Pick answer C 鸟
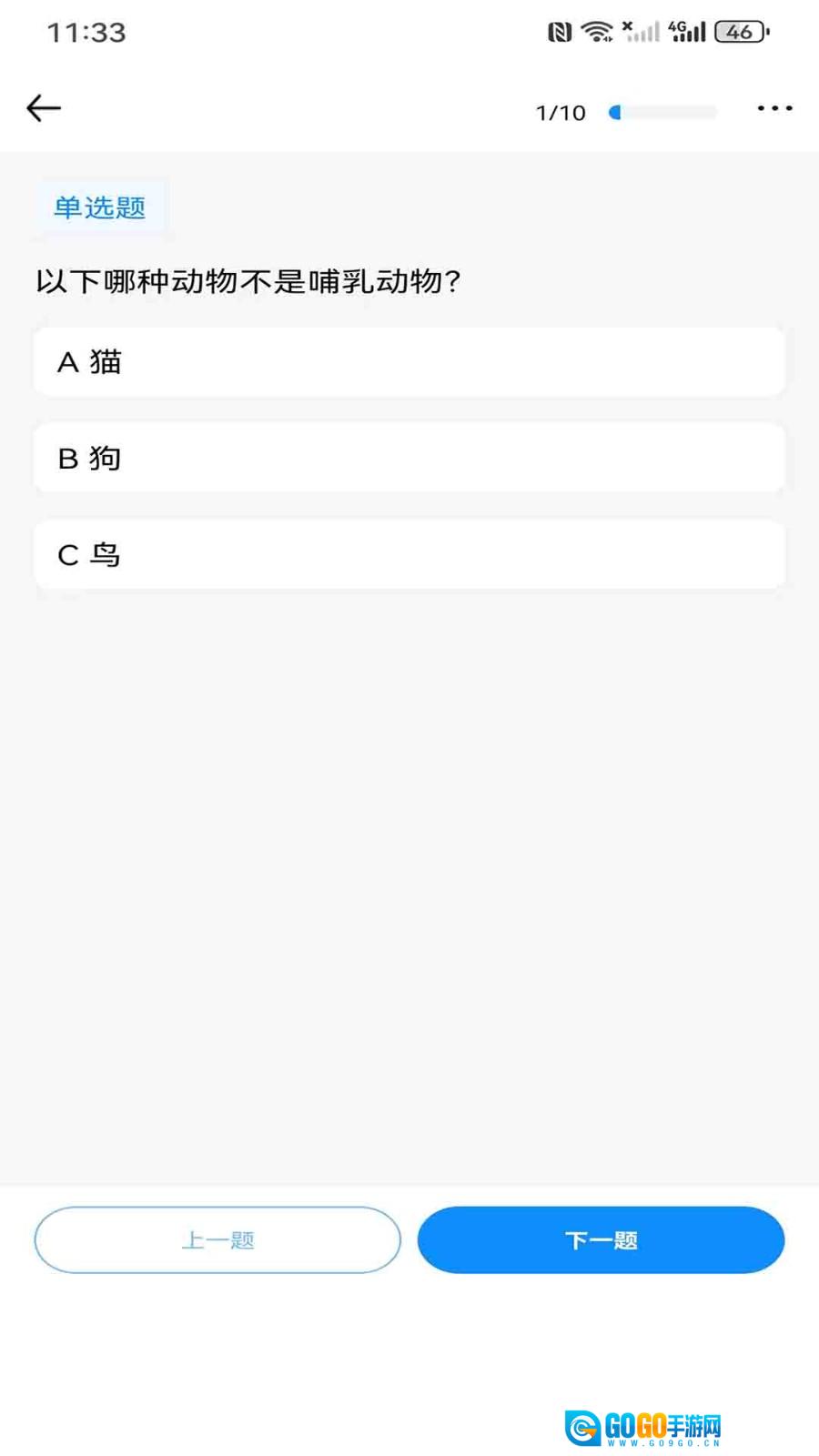The image size is (819, 1456). point(409,554)
